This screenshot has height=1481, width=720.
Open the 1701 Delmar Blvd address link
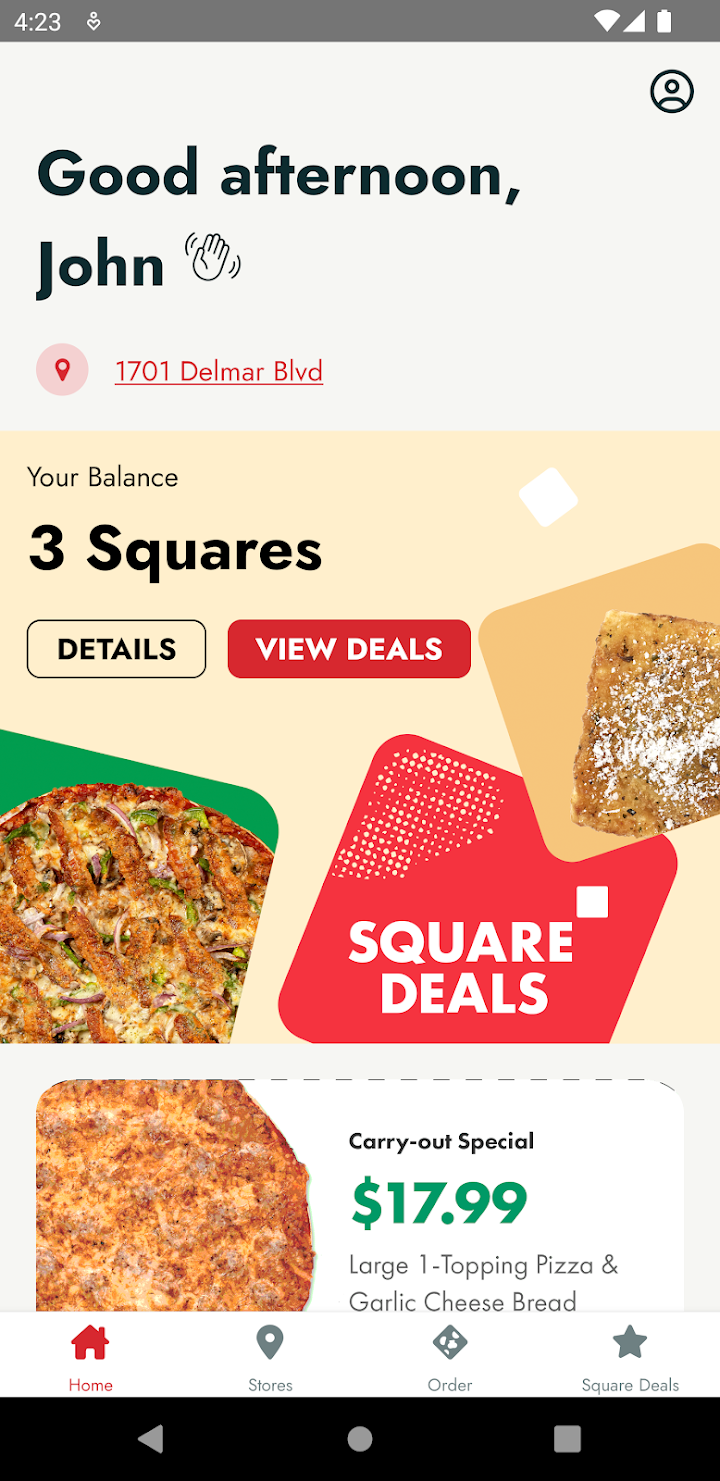pyautogui.click(x=218, y=371)
